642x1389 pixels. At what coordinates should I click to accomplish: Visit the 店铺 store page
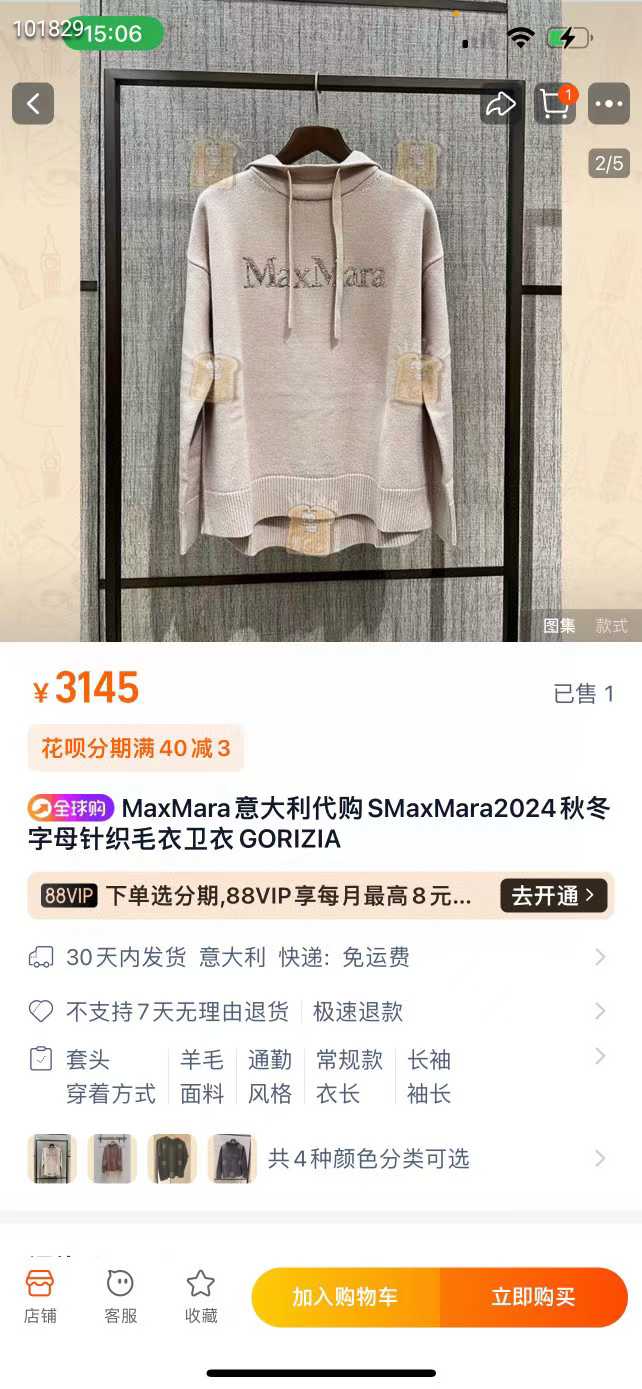(x=40, y=1297)
